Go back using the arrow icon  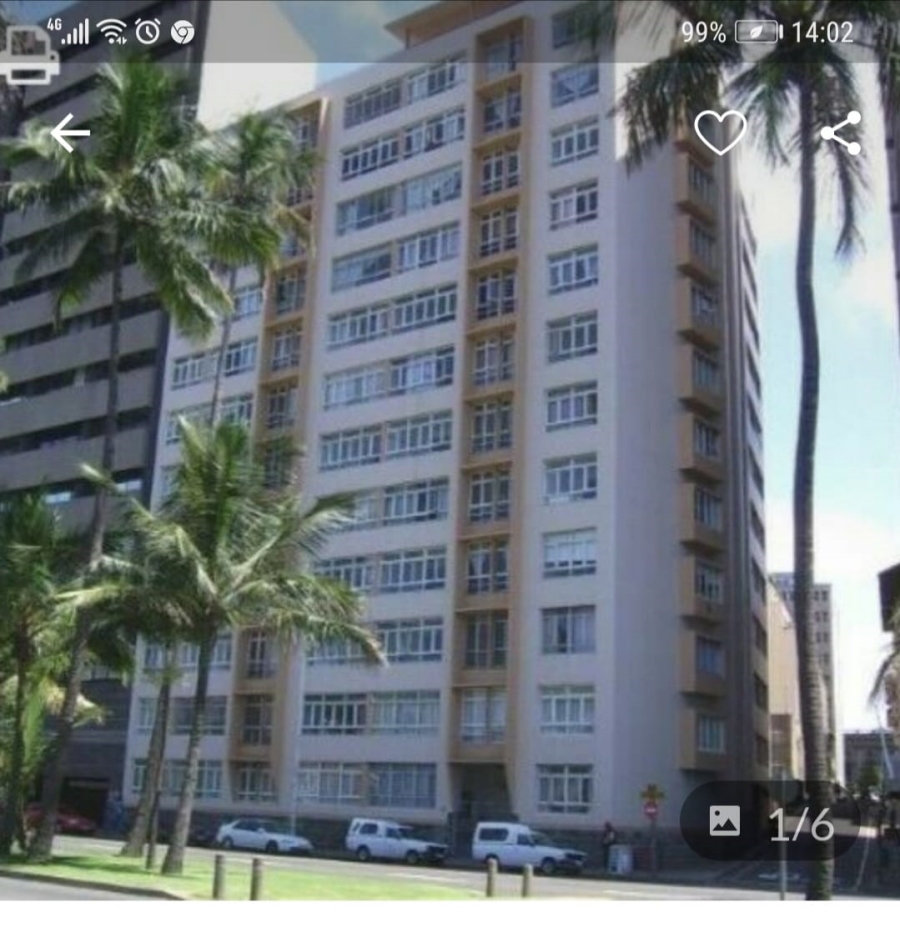(70, 133)
